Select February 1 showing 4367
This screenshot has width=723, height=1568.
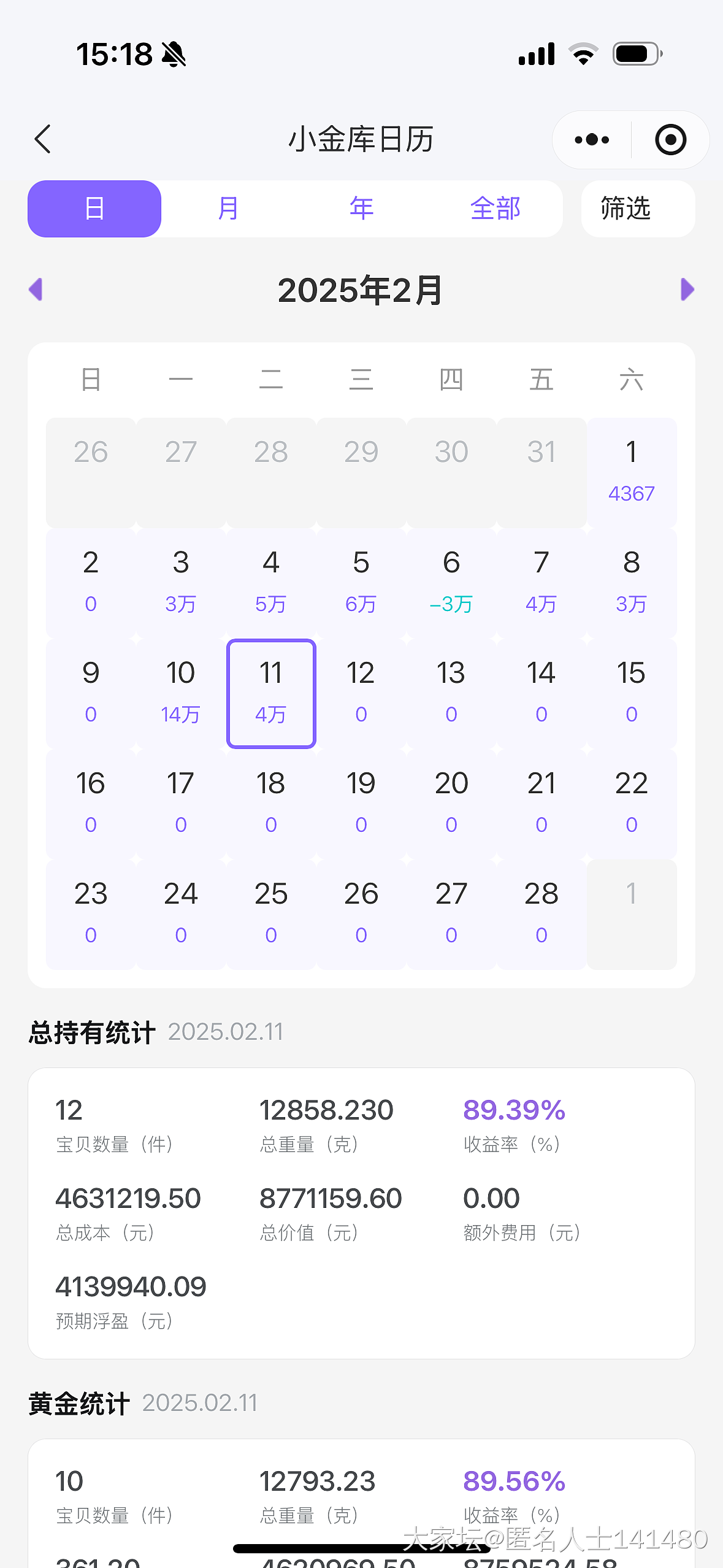pos(631,472)
